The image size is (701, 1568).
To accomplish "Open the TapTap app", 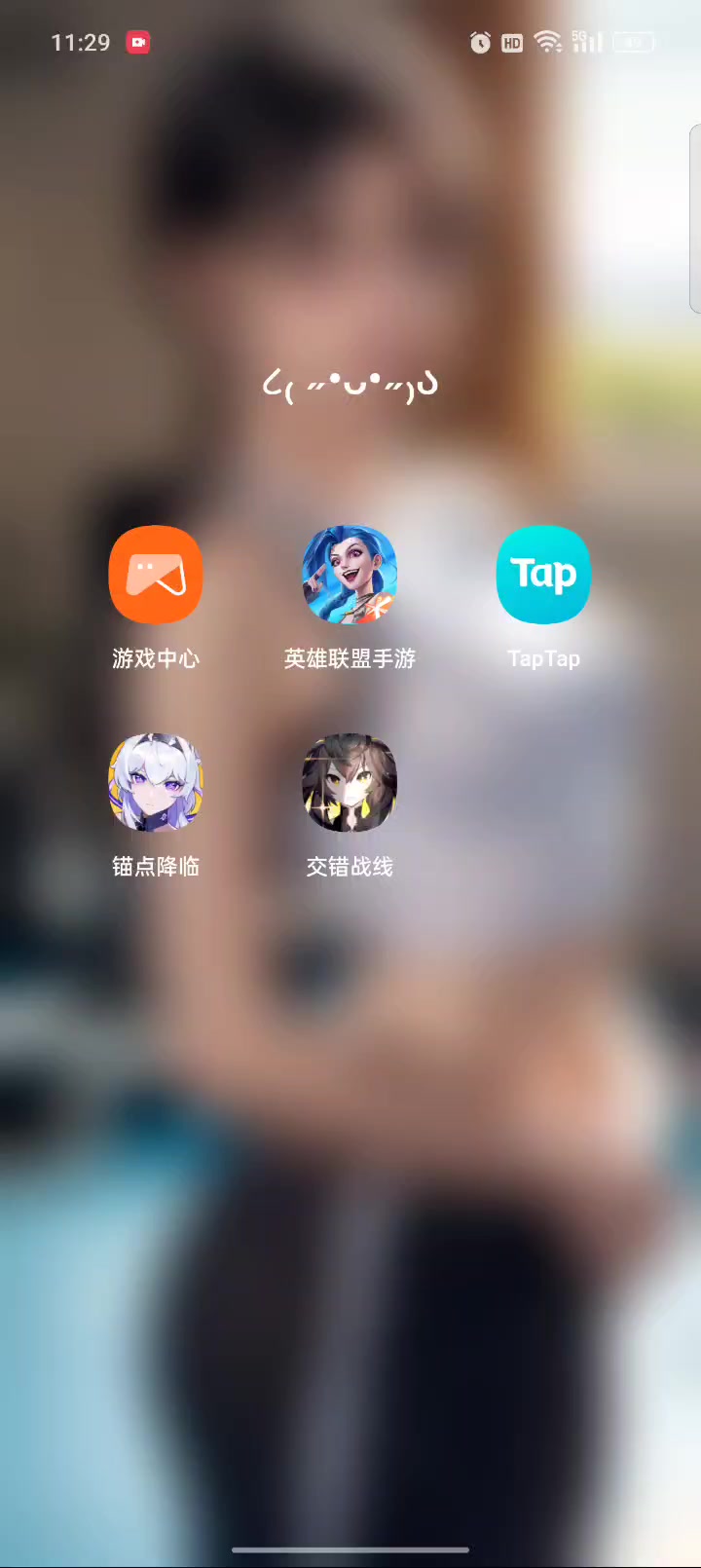I will tap(543, 576).
